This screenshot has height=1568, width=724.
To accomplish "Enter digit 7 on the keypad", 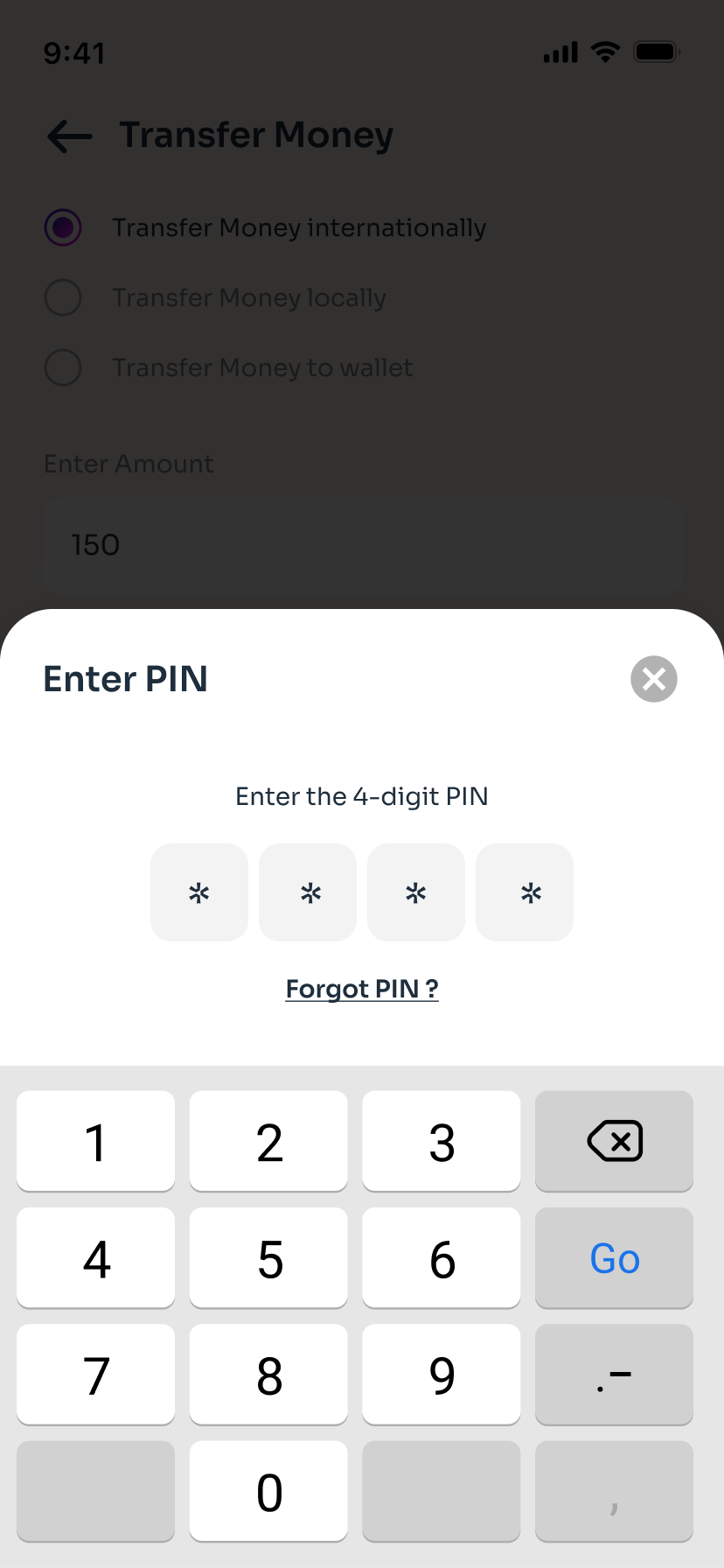I will [x=95, y=1375].
